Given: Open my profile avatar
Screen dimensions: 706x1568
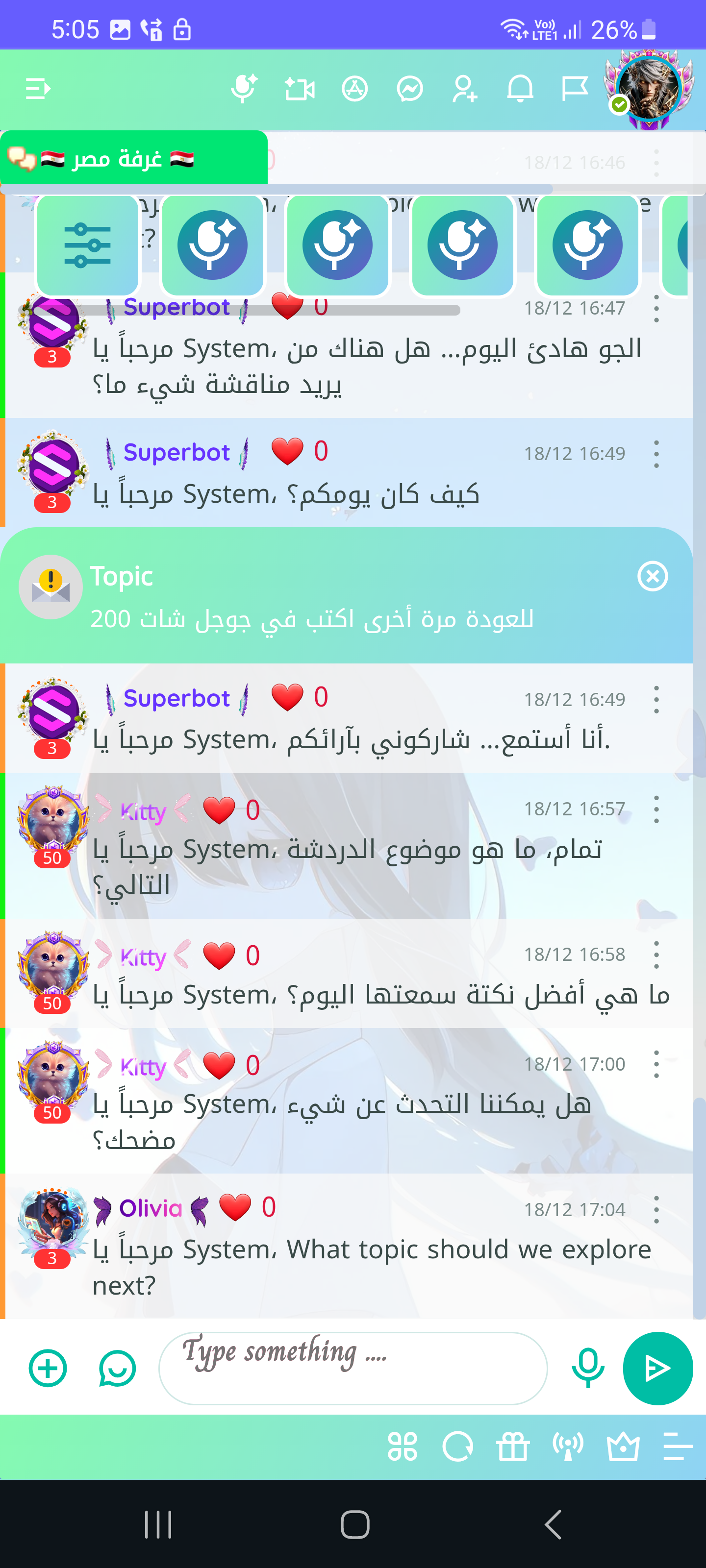Looking at the screenshot, I should [648, 89].
